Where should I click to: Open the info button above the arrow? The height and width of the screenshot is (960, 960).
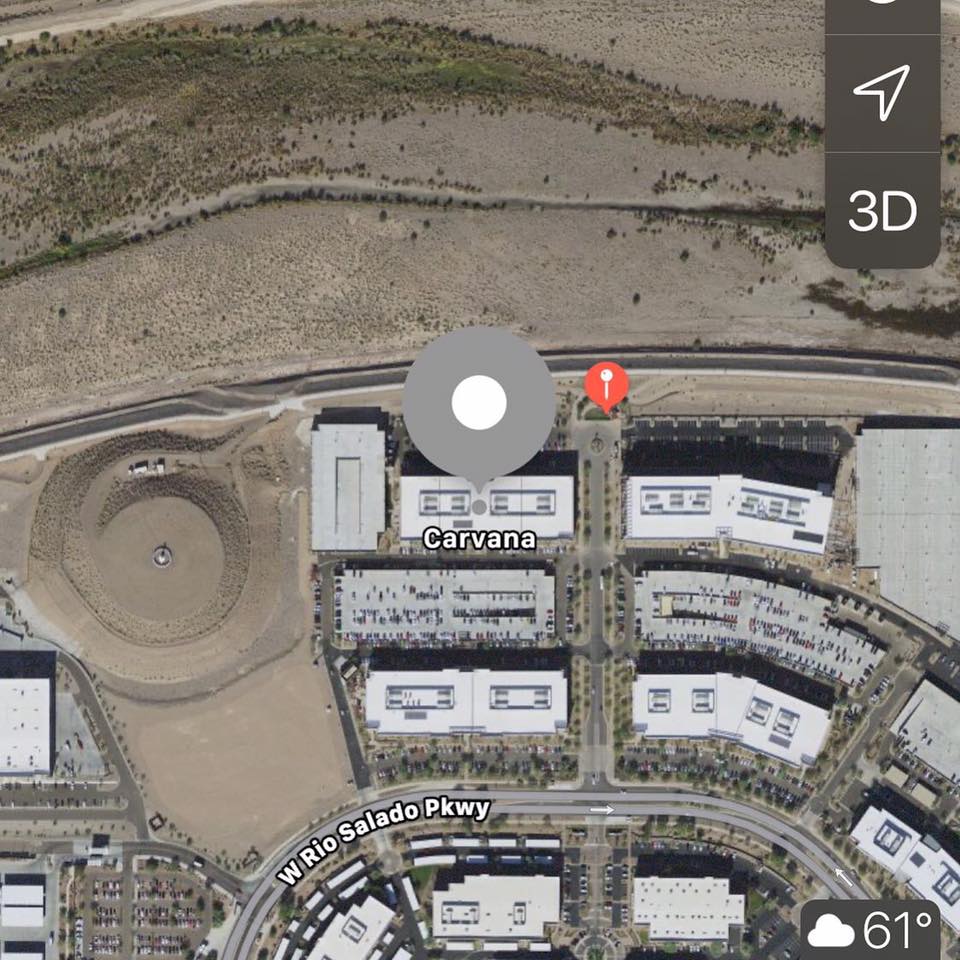[881, 12]
